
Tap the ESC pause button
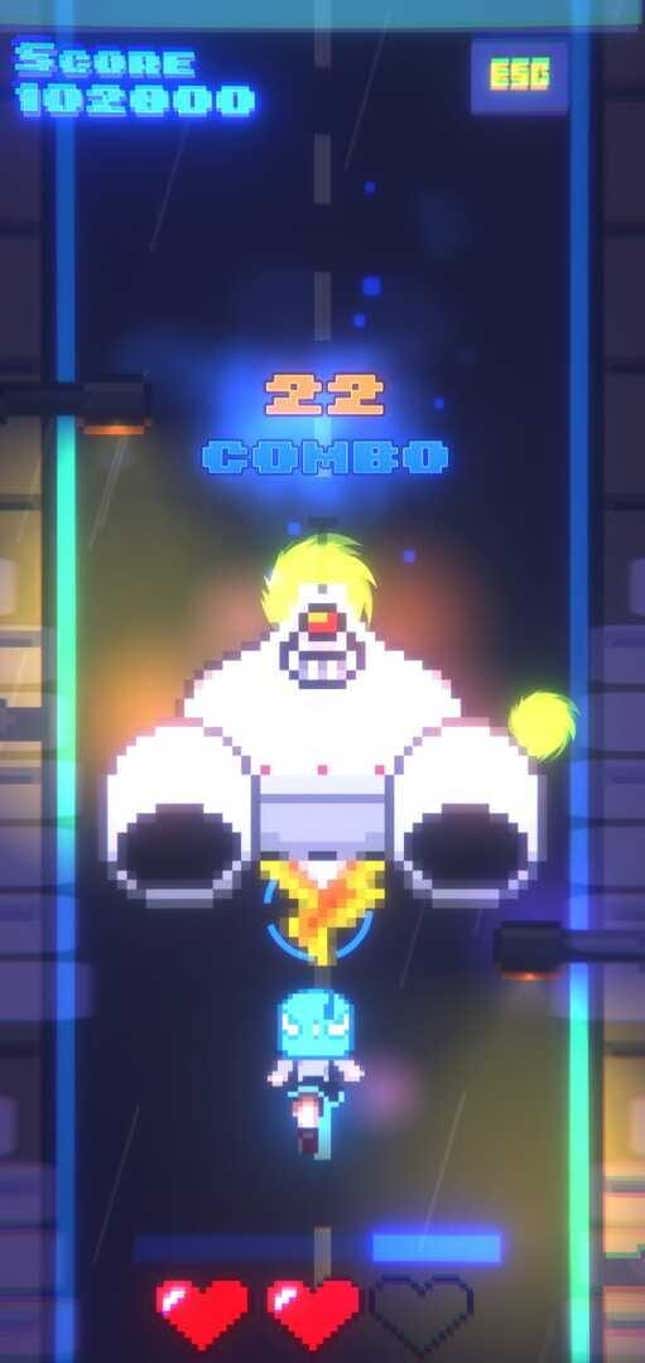point(519,75)
